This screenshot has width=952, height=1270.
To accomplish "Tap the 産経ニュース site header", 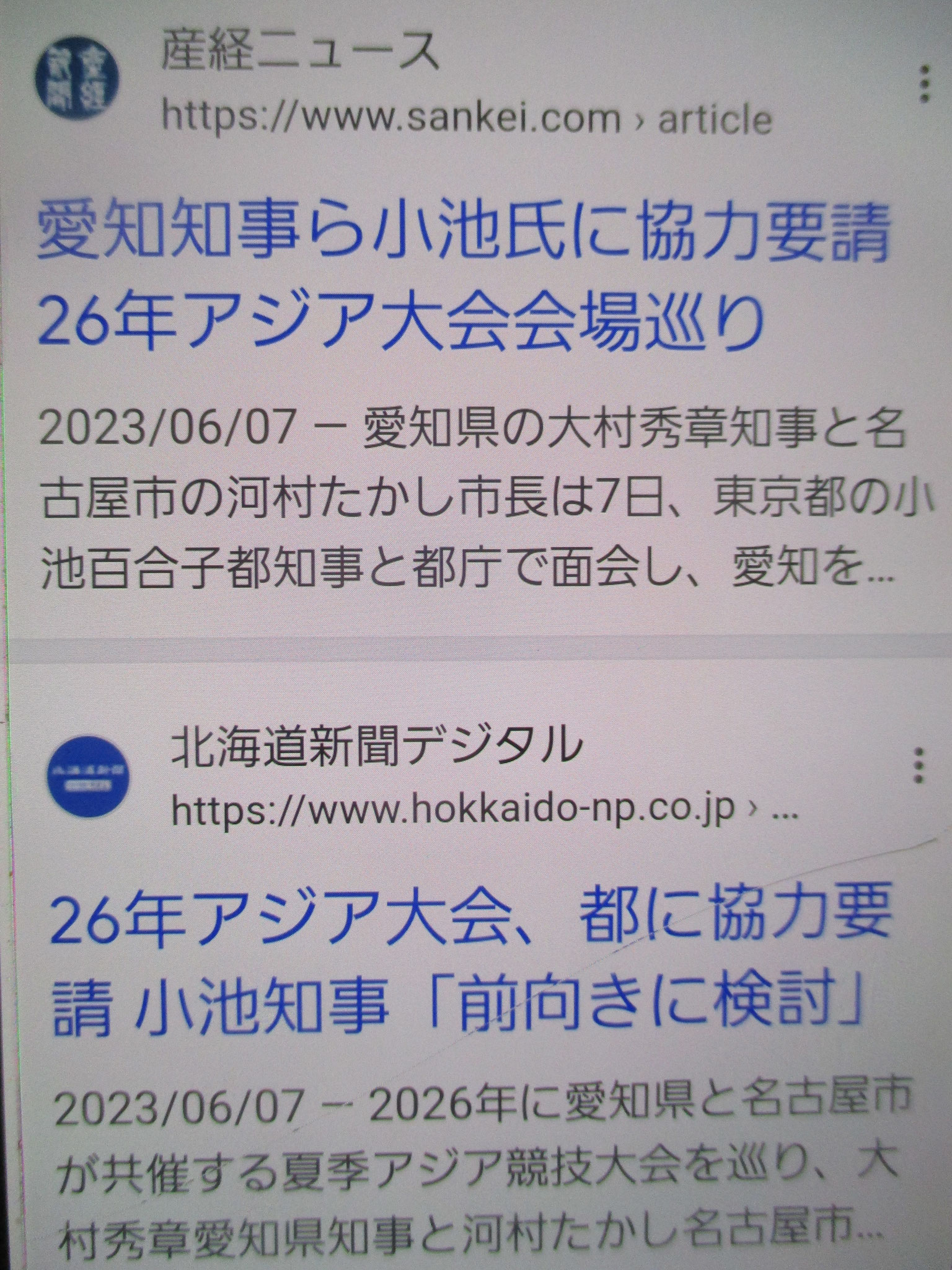I will pos(301,52).
